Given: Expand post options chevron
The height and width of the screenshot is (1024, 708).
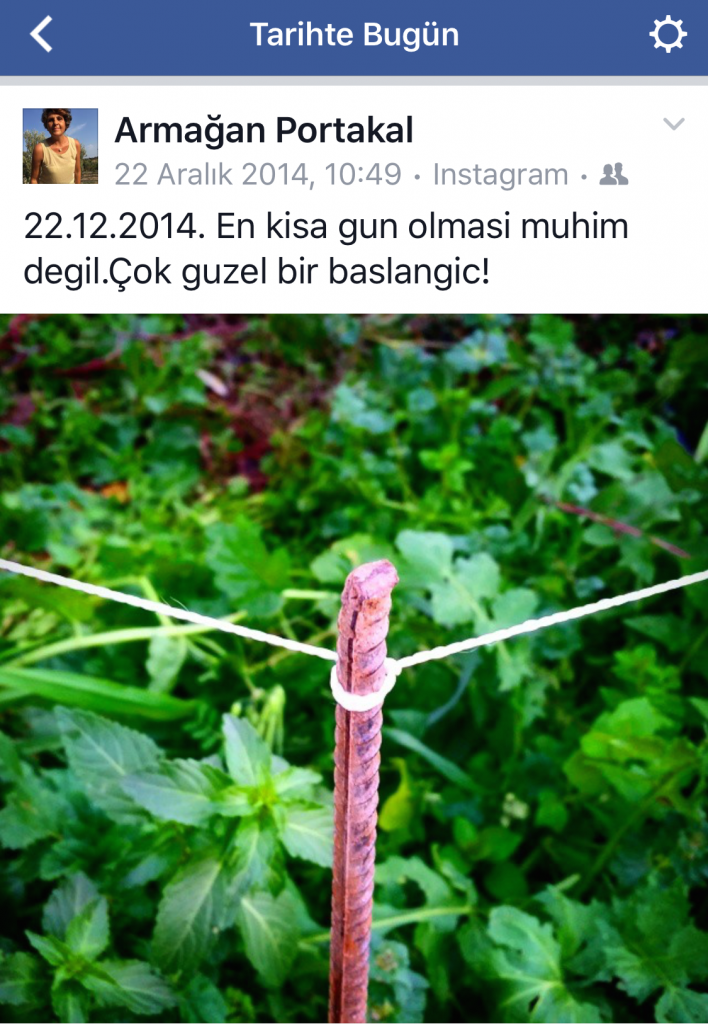Looking at the screenshot, I should pos(674,124).
